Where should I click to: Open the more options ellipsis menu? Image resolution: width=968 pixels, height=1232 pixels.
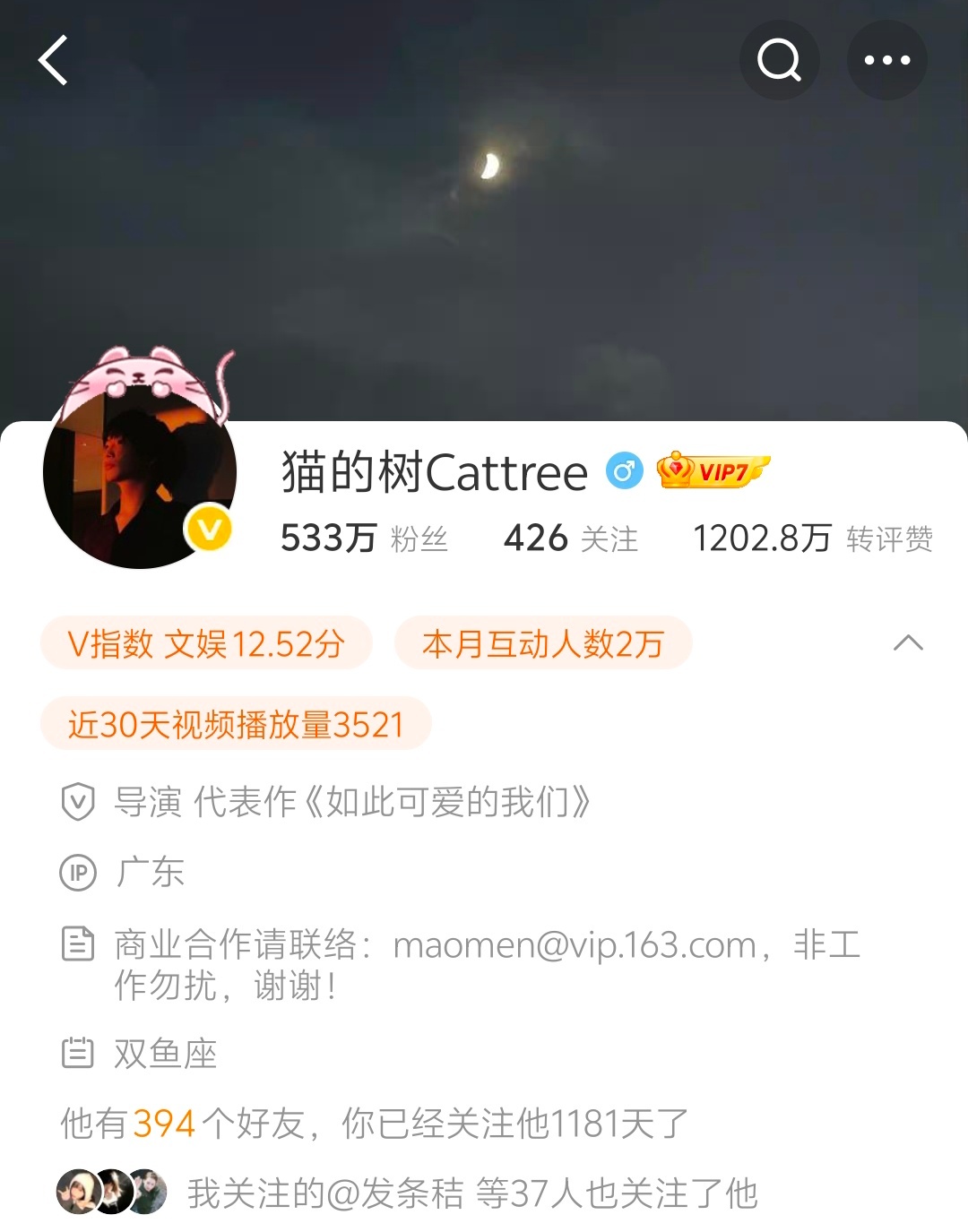click(x=886, y=61)
